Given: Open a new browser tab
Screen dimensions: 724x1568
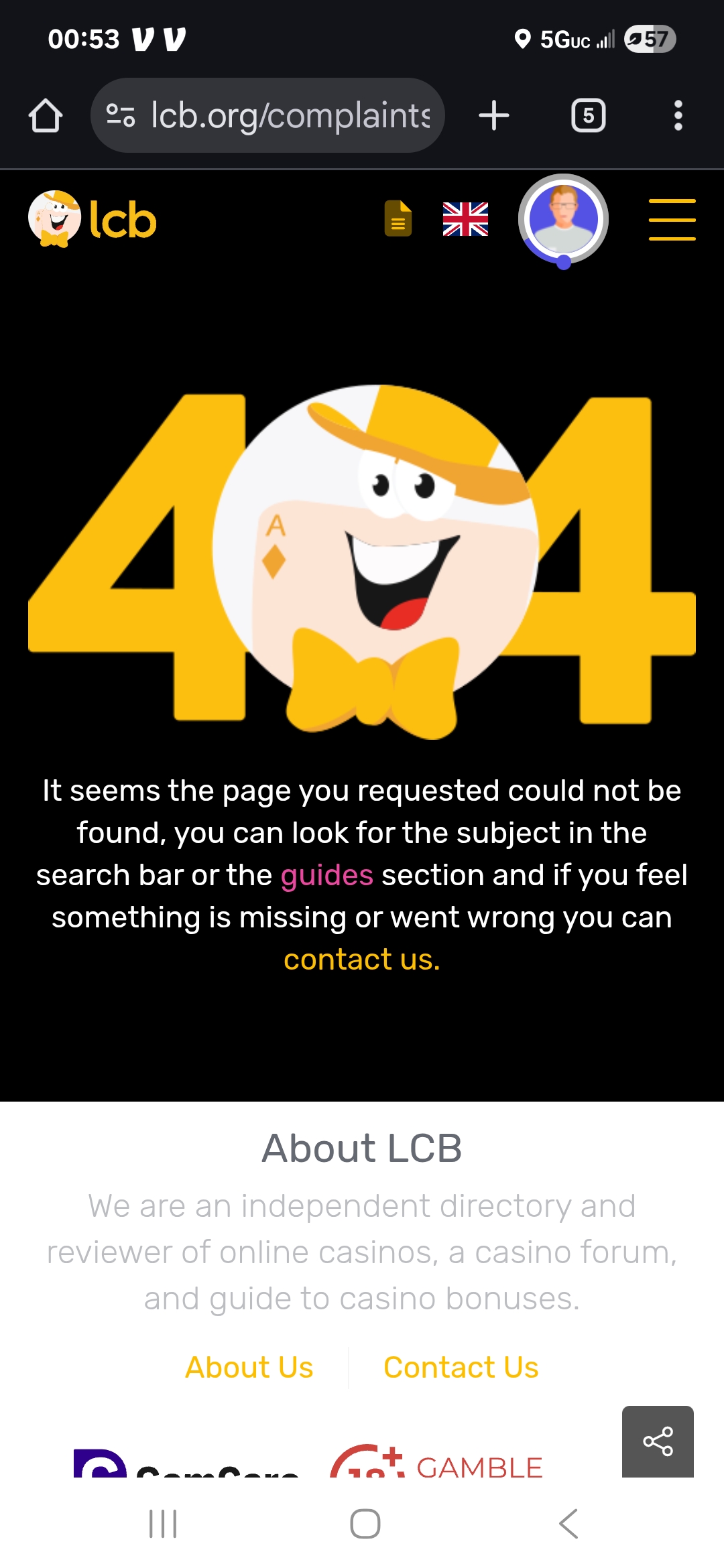Looking at the screenshot, I should (494, 115).
